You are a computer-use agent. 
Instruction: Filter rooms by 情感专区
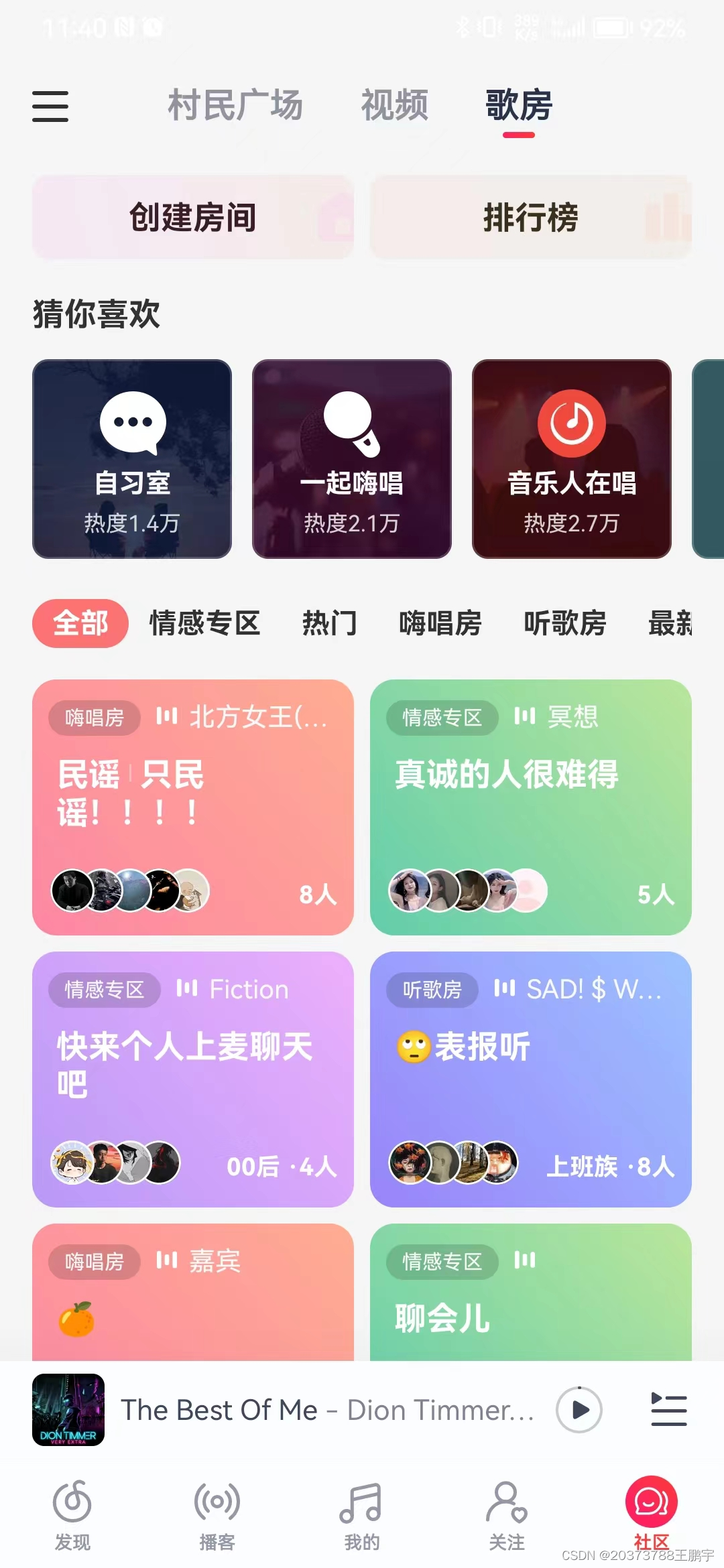click(204, 623)
